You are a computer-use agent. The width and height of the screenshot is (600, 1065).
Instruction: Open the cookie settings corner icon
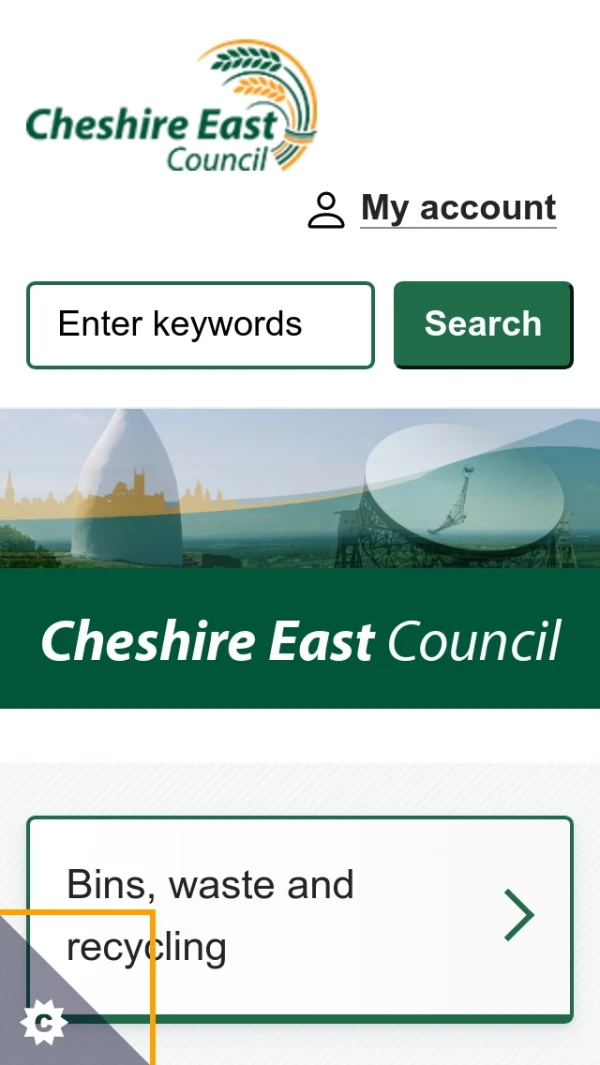point(43,1022)
